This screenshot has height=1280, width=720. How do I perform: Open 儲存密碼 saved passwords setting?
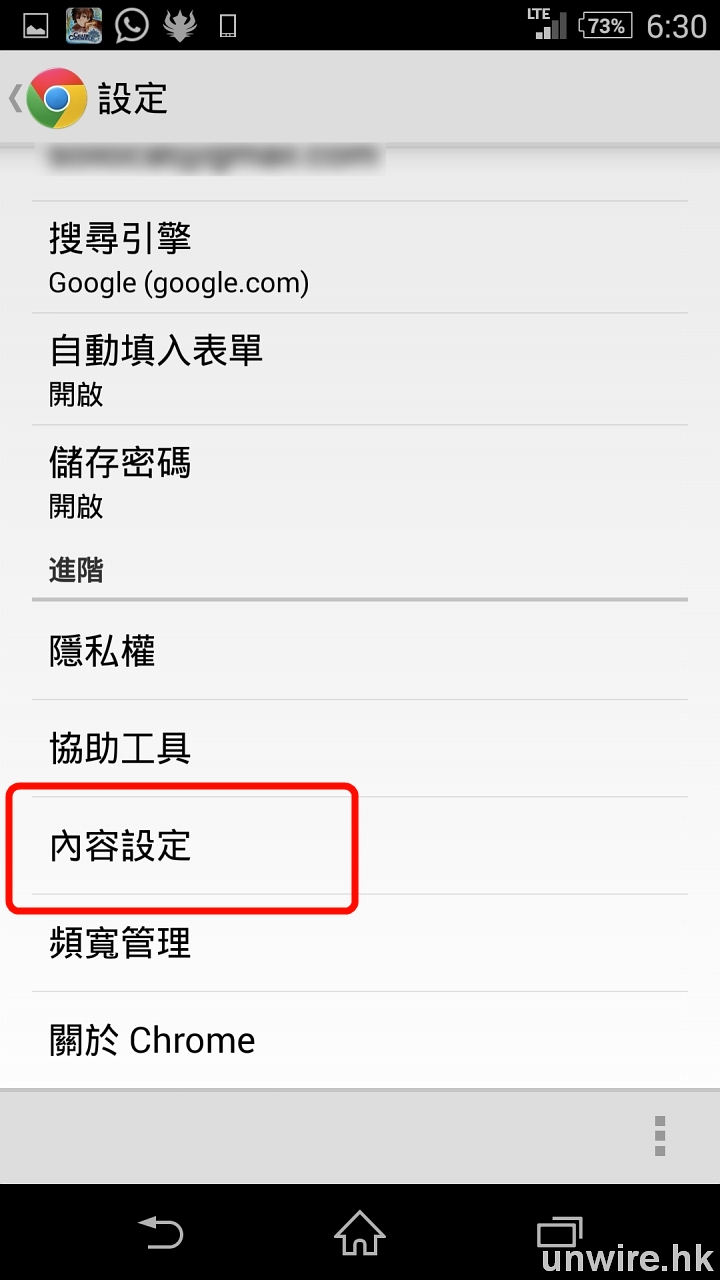[359, 481]
